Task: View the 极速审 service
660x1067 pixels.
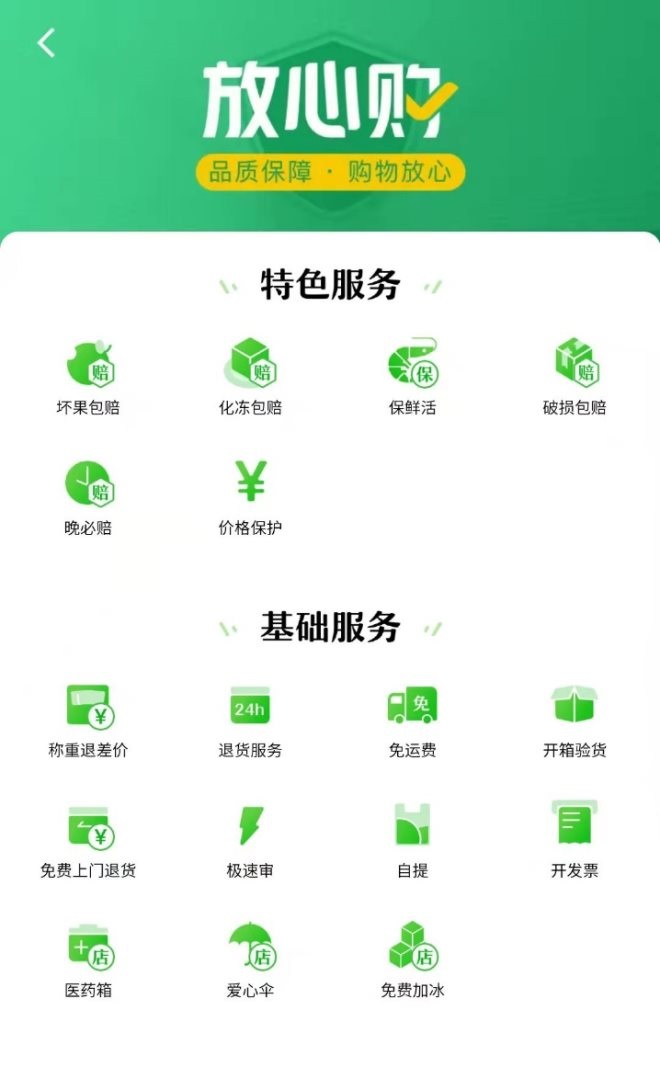Action: pyautogui.click(x=250, y=840)
